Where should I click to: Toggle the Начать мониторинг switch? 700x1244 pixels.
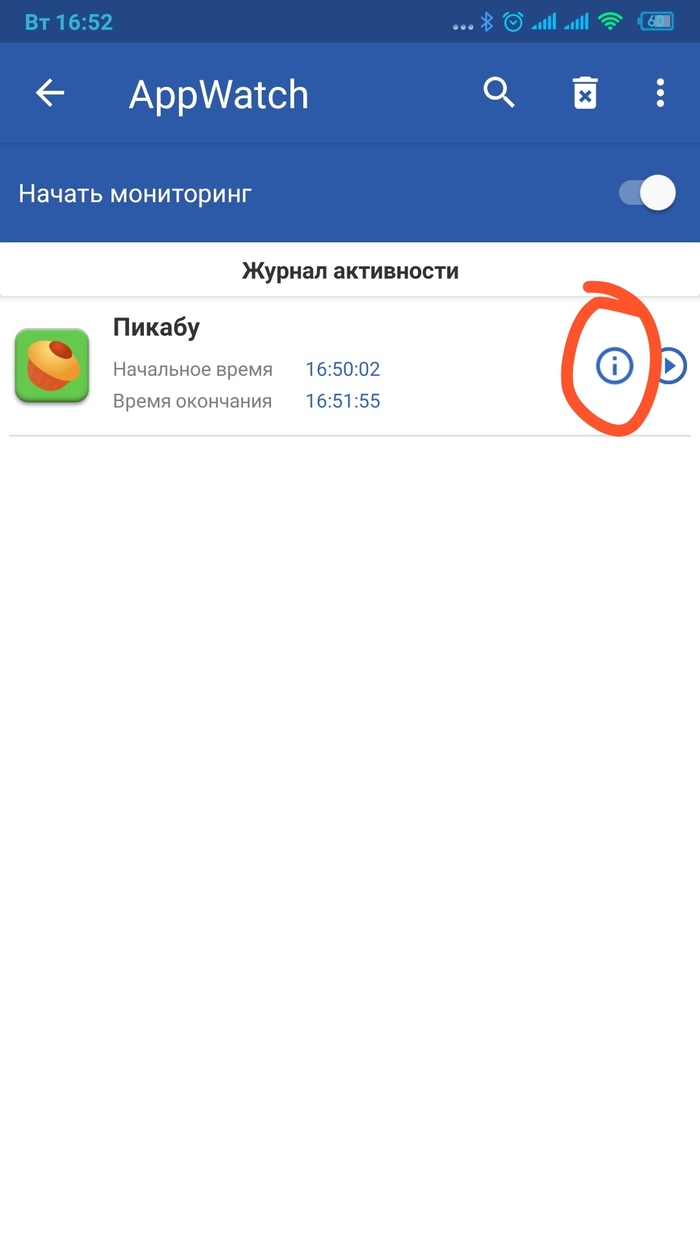click(647, 193)
